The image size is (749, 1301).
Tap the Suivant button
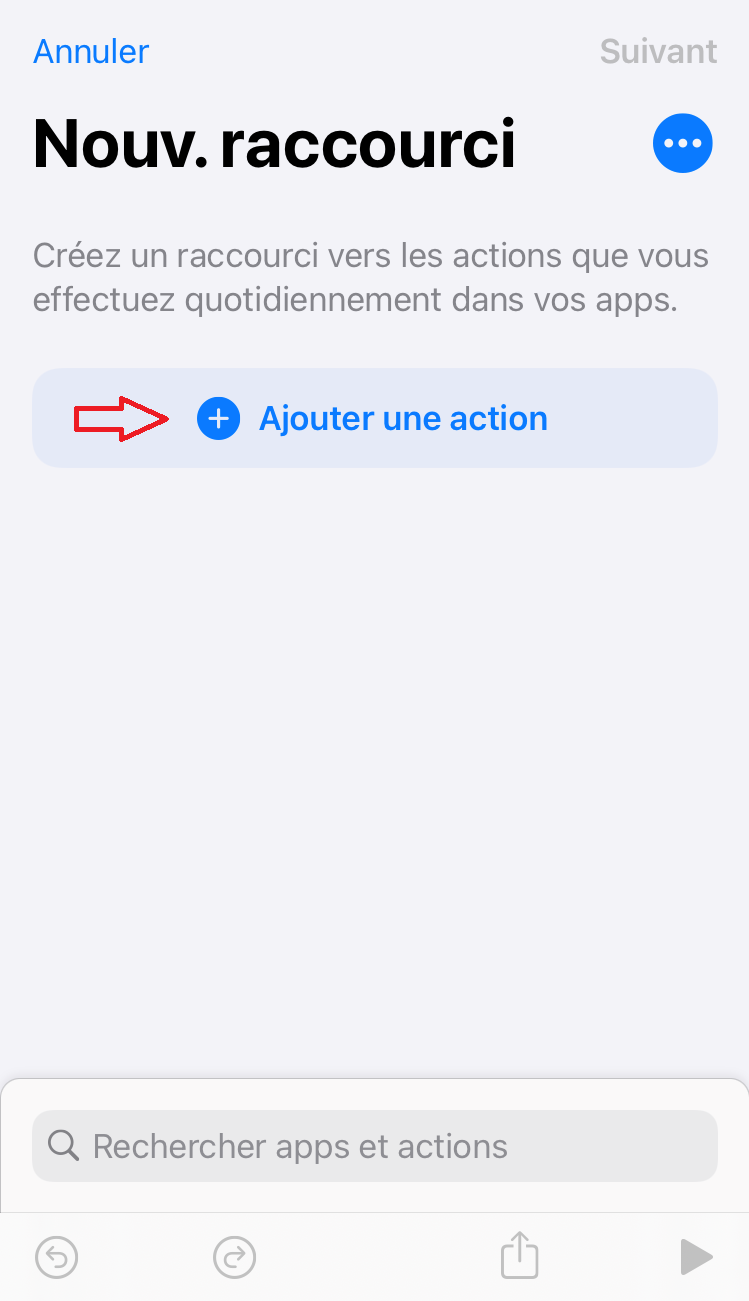point(658,51)
